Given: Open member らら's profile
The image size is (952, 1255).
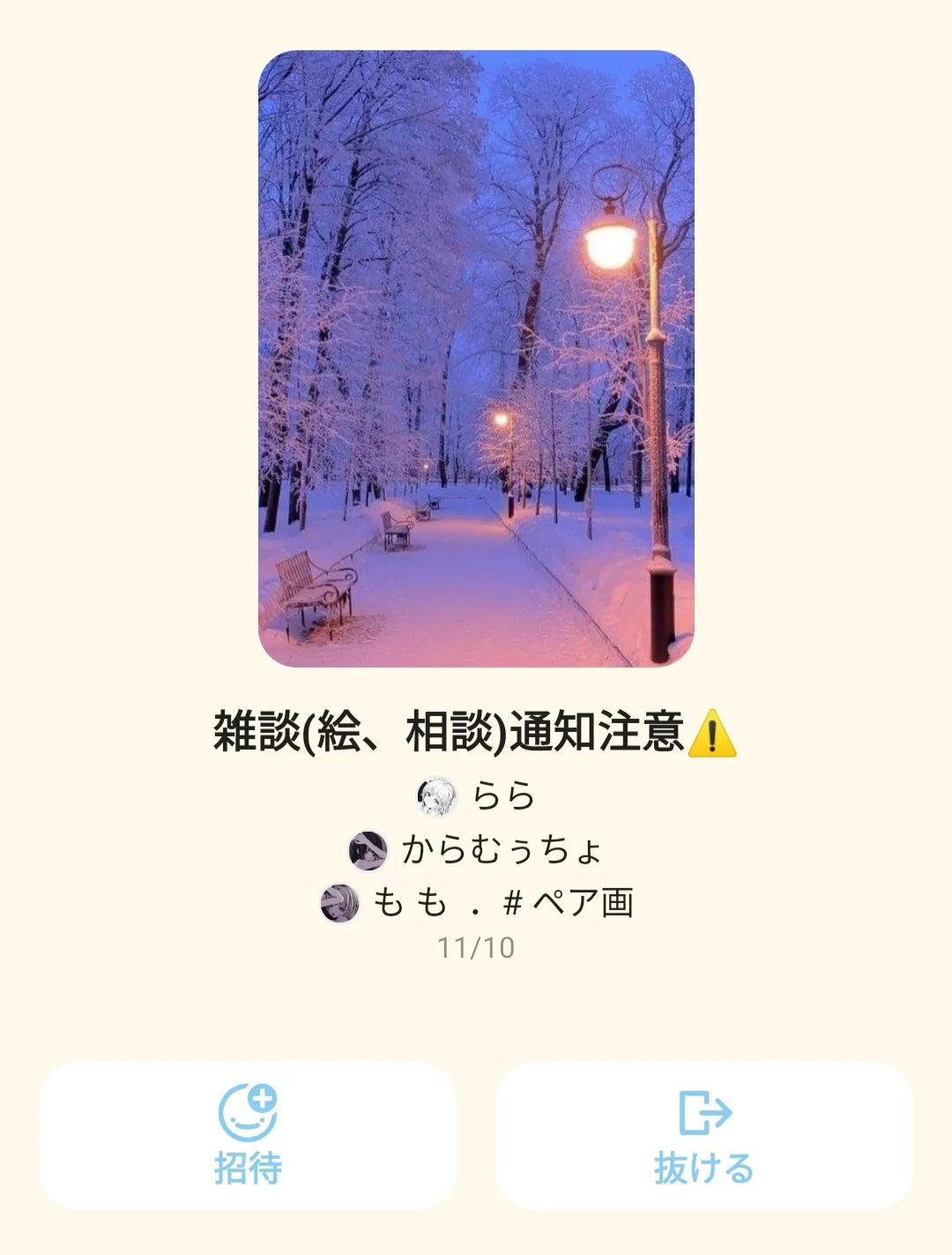Looking at the screenshot, I should click(x=477, y=796).
